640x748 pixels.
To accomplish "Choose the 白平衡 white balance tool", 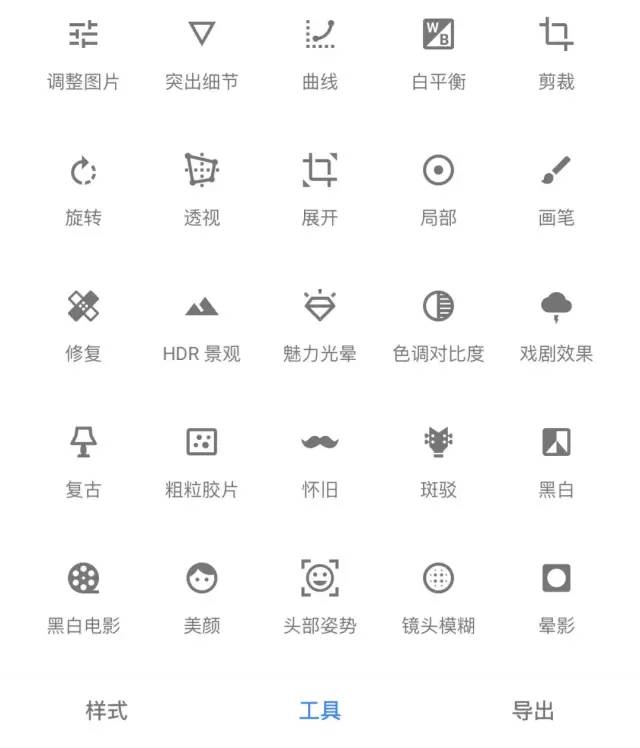I will (x=438, y=52).
